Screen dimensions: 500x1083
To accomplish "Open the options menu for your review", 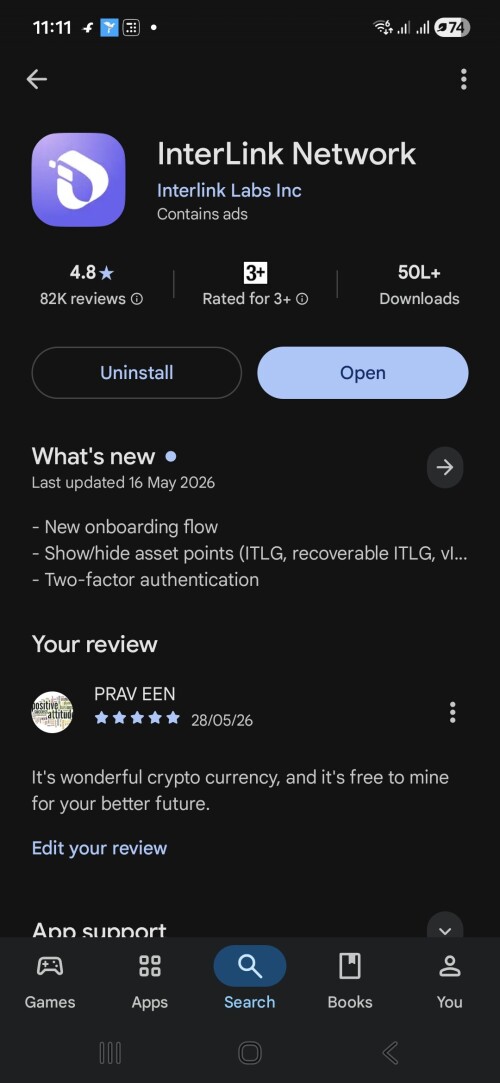I will point(452,712).
